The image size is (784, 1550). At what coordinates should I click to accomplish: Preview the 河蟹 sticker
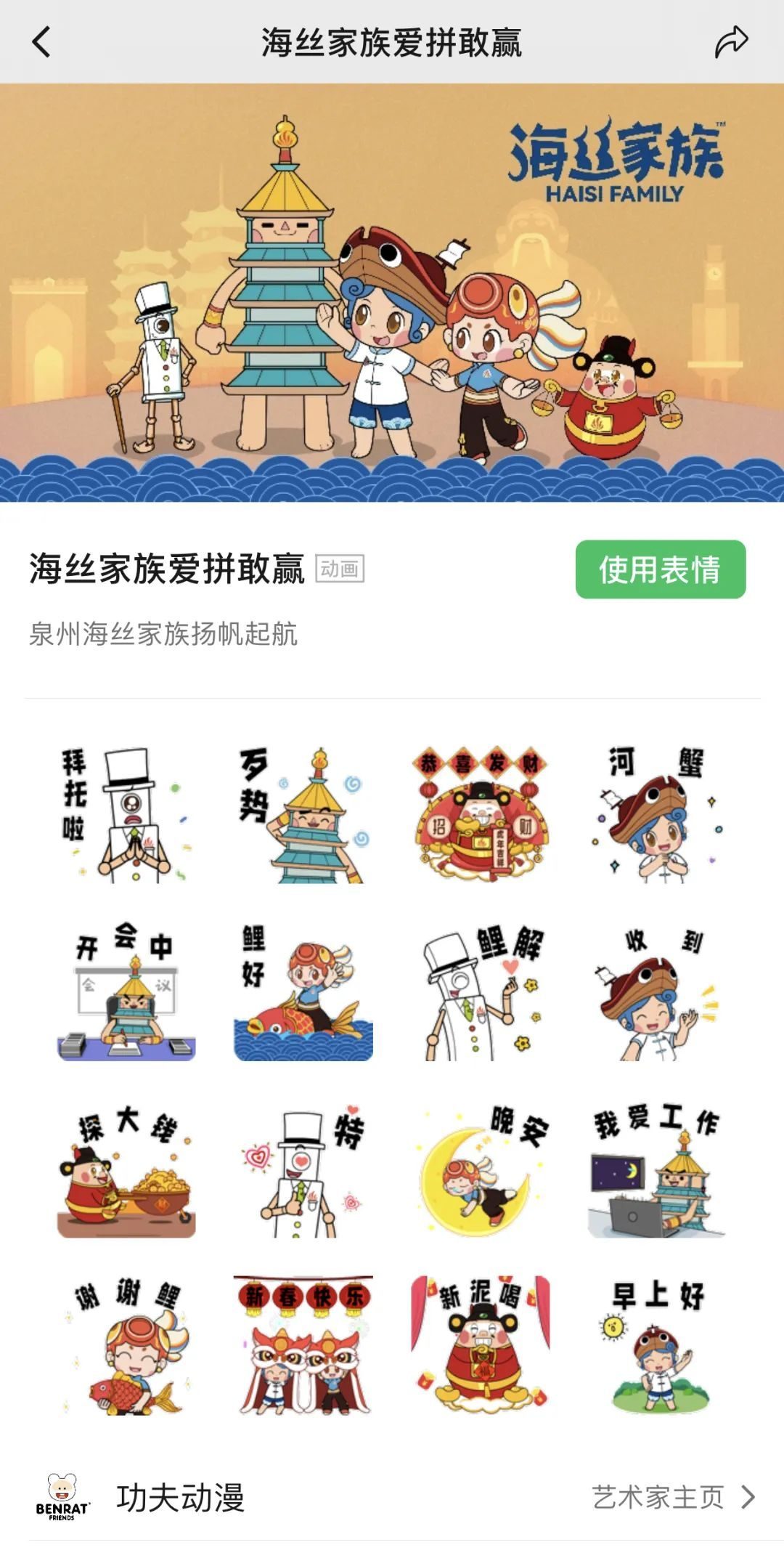pos(656,814)
